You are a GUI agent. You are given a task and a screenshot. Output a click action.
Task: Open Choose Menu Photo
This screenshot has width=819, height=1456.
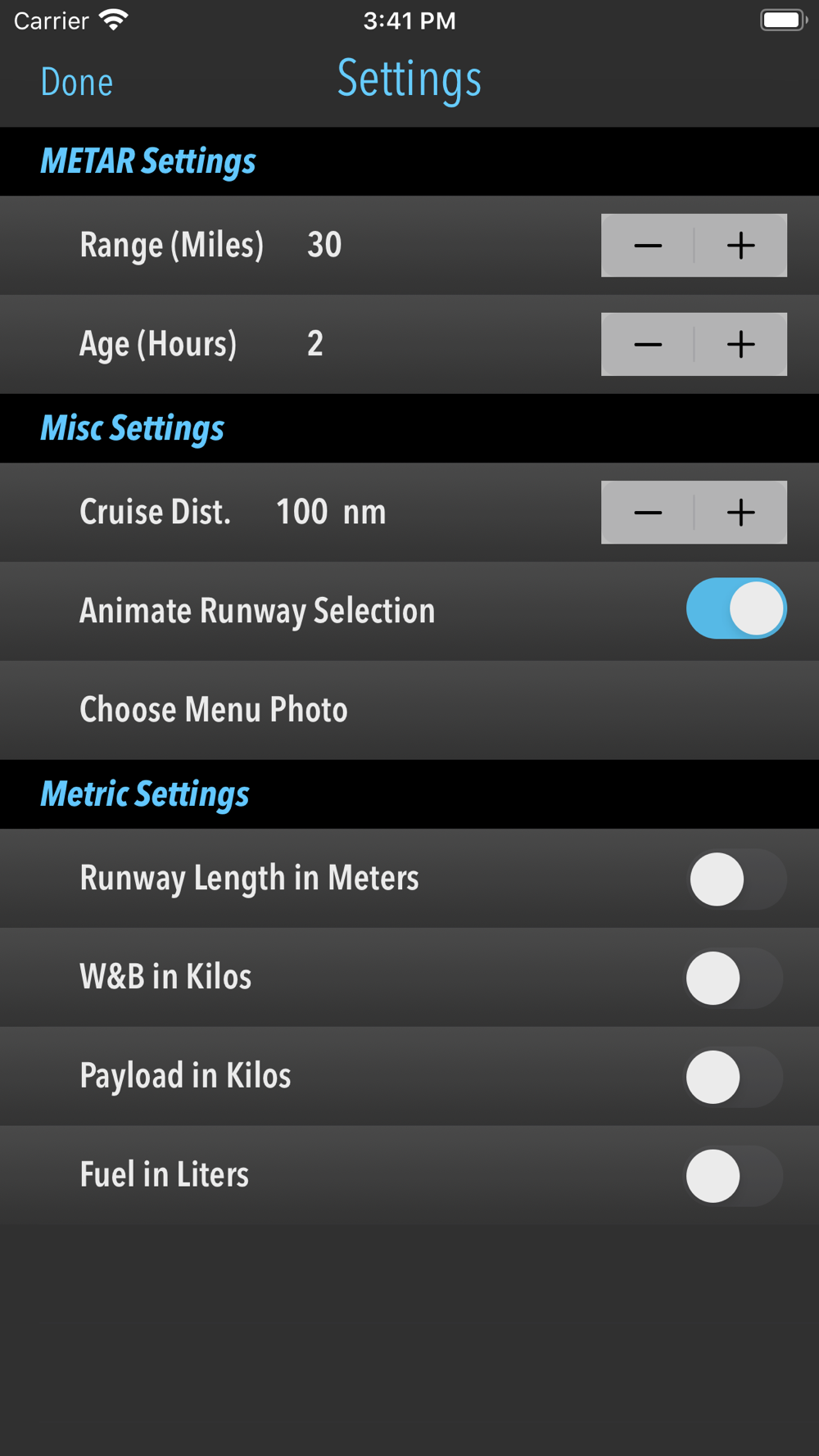[x=409, y=710]
